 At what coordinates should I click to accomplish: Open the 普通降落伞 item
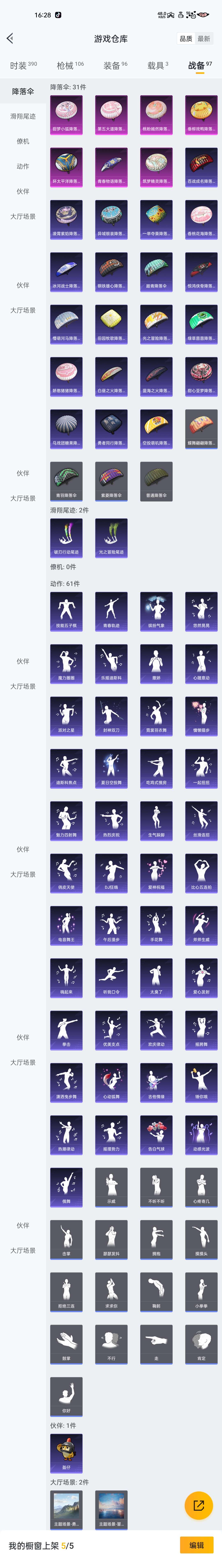[x=156, y=481]
